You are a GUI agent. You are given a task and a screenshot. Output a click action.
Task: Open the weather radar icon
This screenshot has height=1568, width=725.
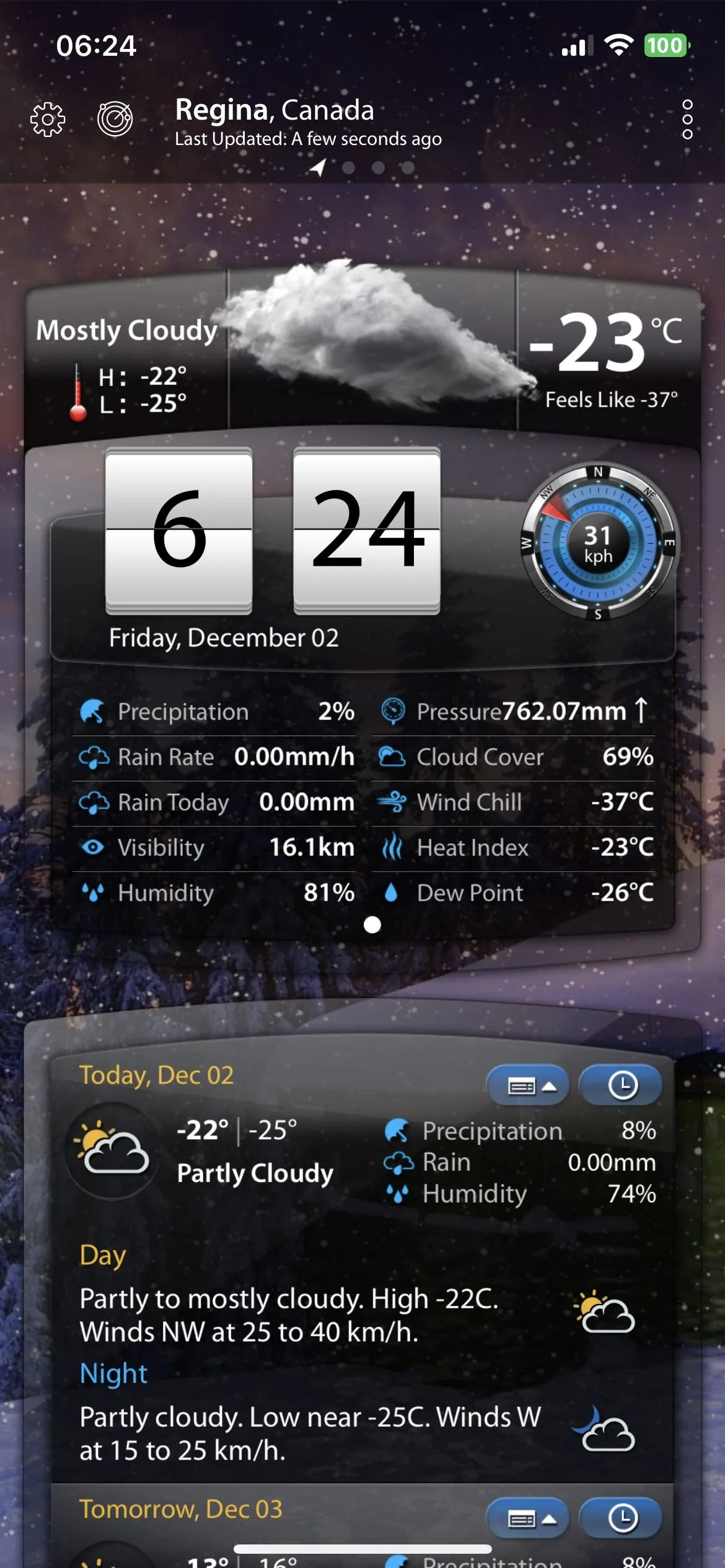pyautogui.click(x=115, y=118)
